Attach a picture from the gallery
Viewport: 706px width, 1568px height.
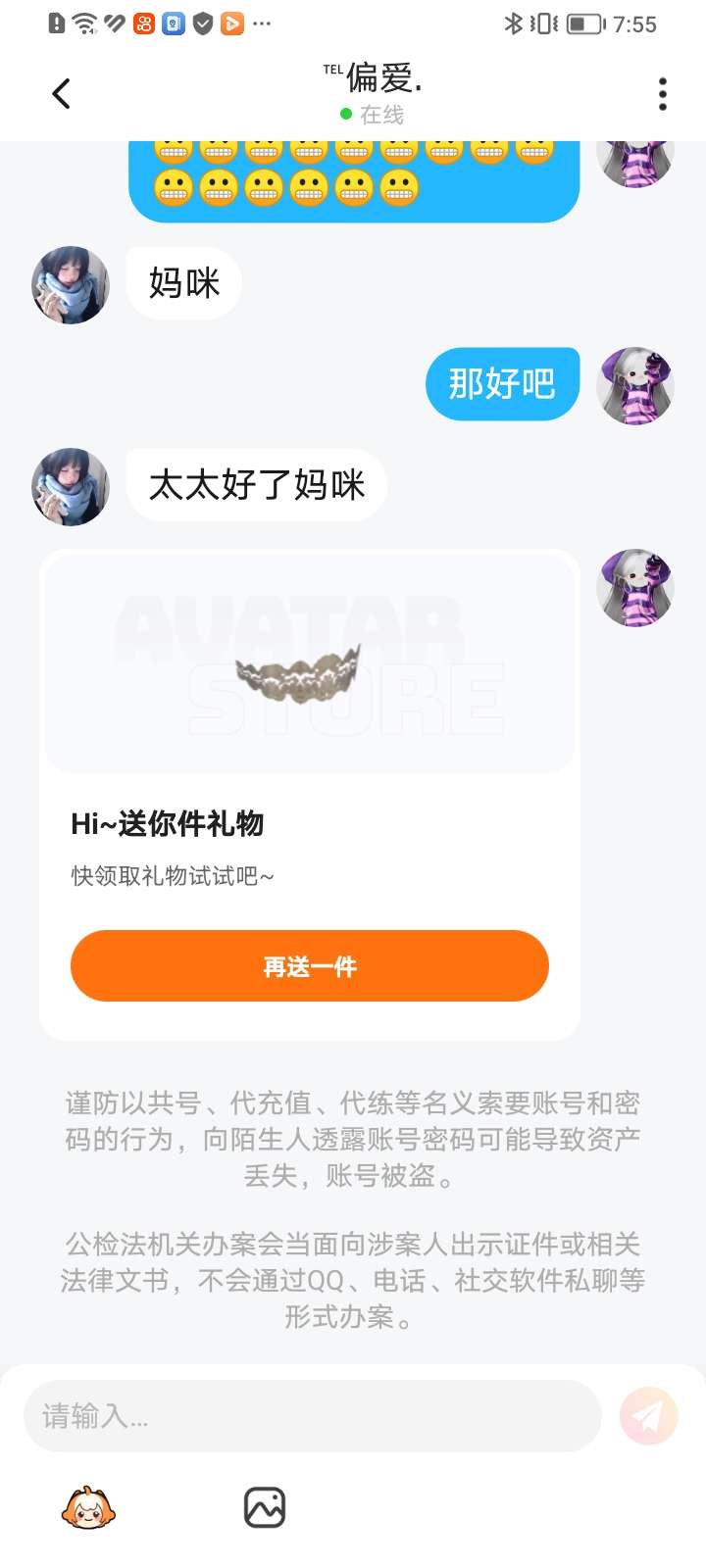(x=264, y=1508)
